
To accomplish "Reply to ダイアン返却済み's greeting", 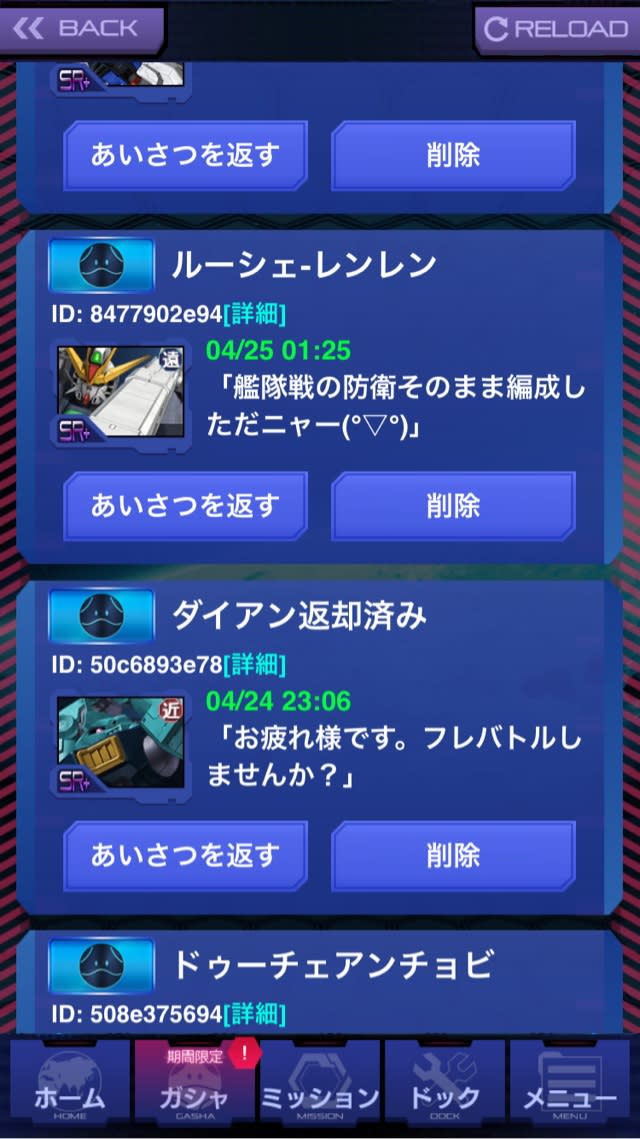I will [185, 855].
